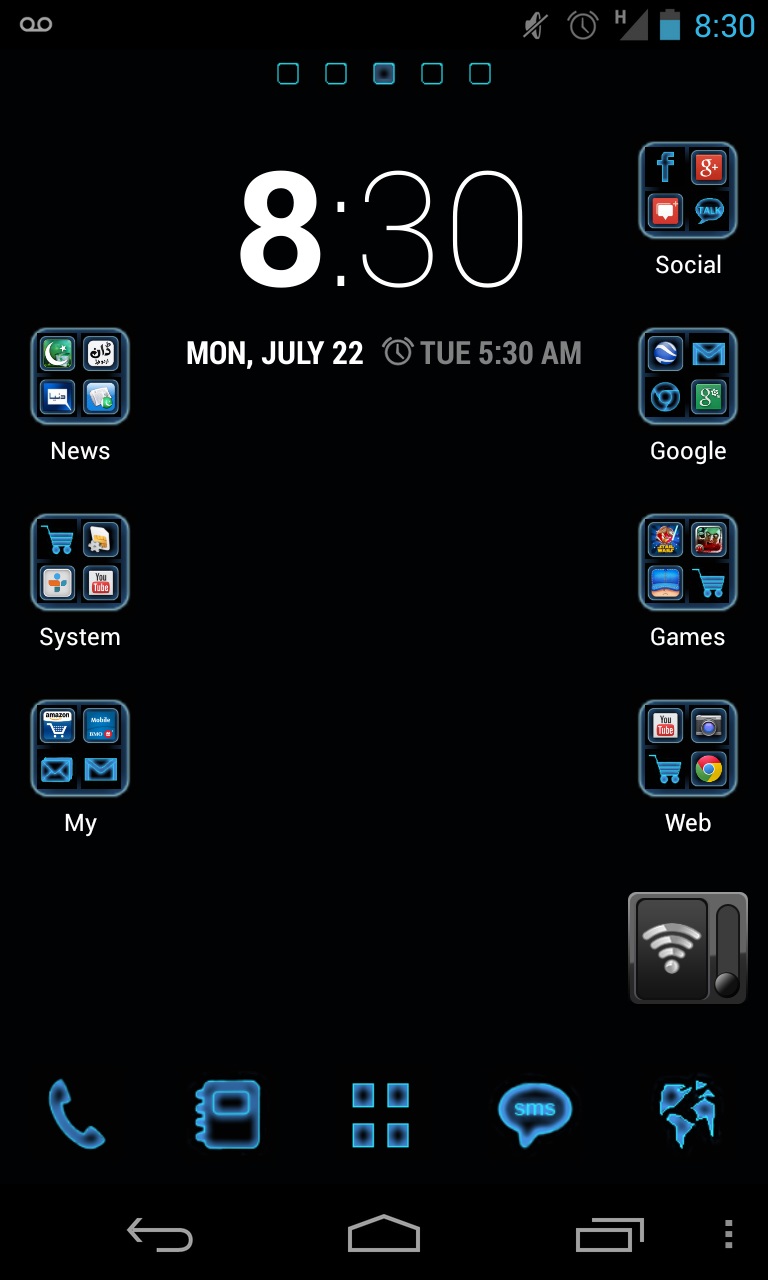Open the recent apps button

[x=609, y=1236]
